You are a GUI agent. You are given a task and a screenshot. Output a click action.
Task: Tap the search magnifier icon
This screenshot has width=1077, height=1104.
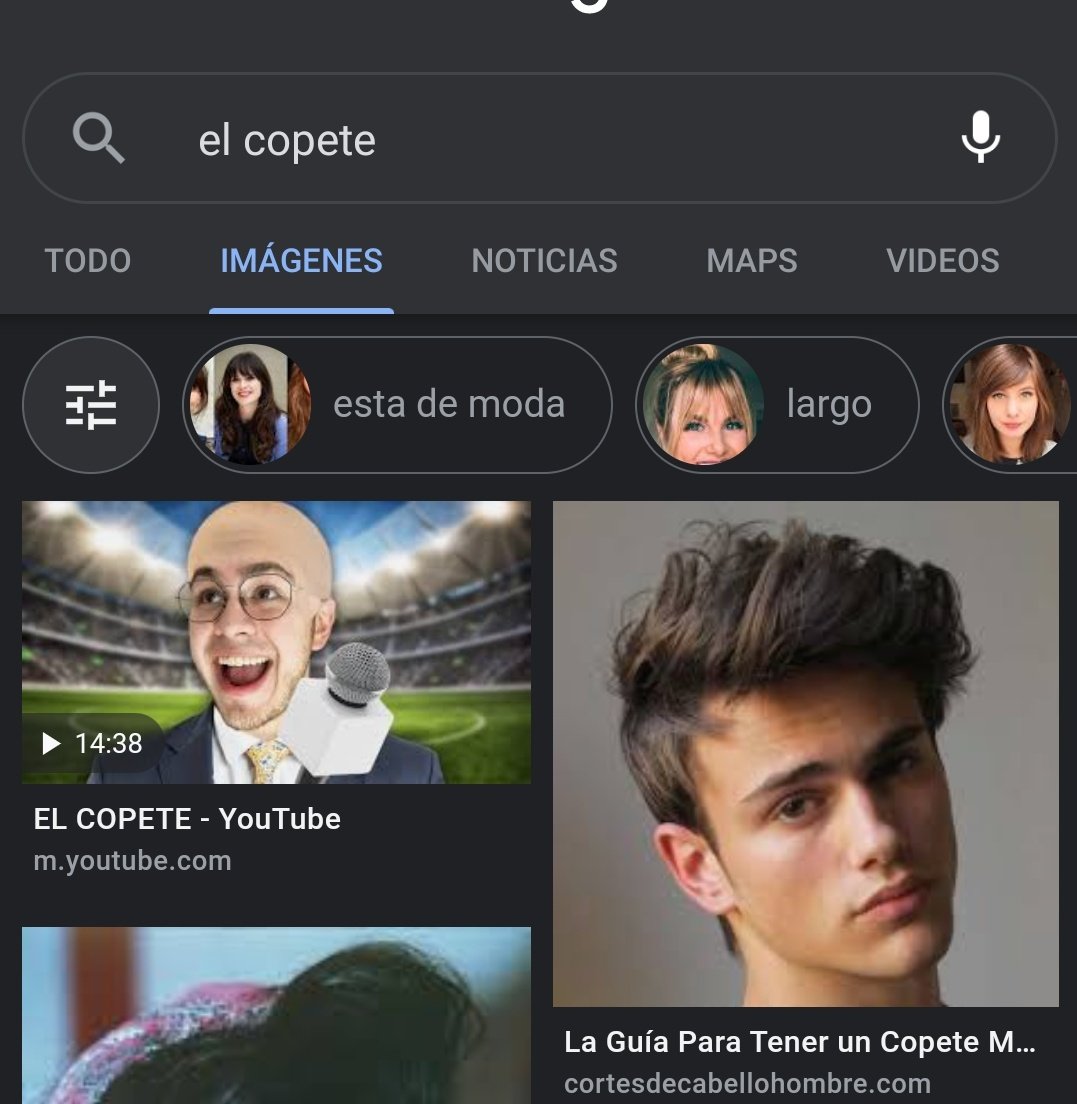point(99,138)
